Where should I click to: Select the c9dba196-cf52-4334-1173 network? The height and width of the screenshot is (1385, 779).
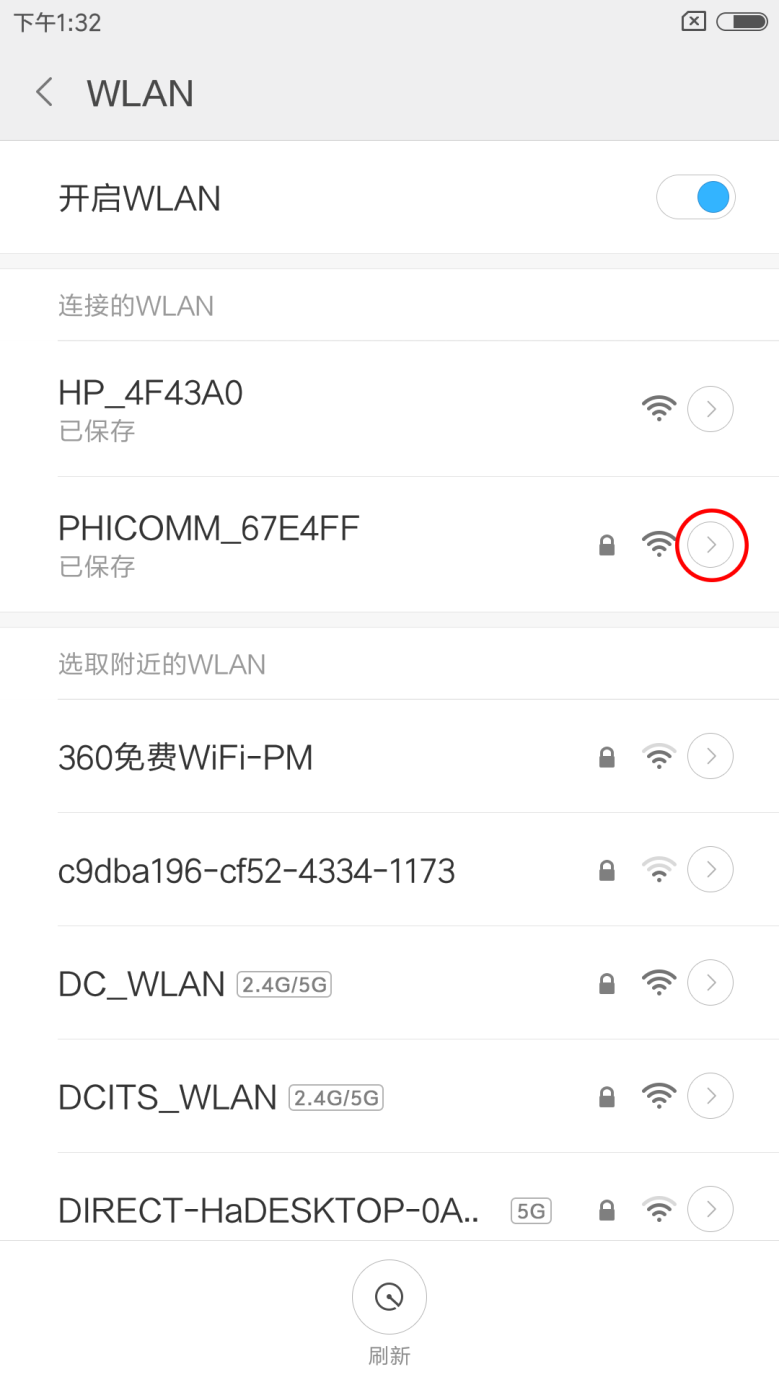(x=255, y=869)
